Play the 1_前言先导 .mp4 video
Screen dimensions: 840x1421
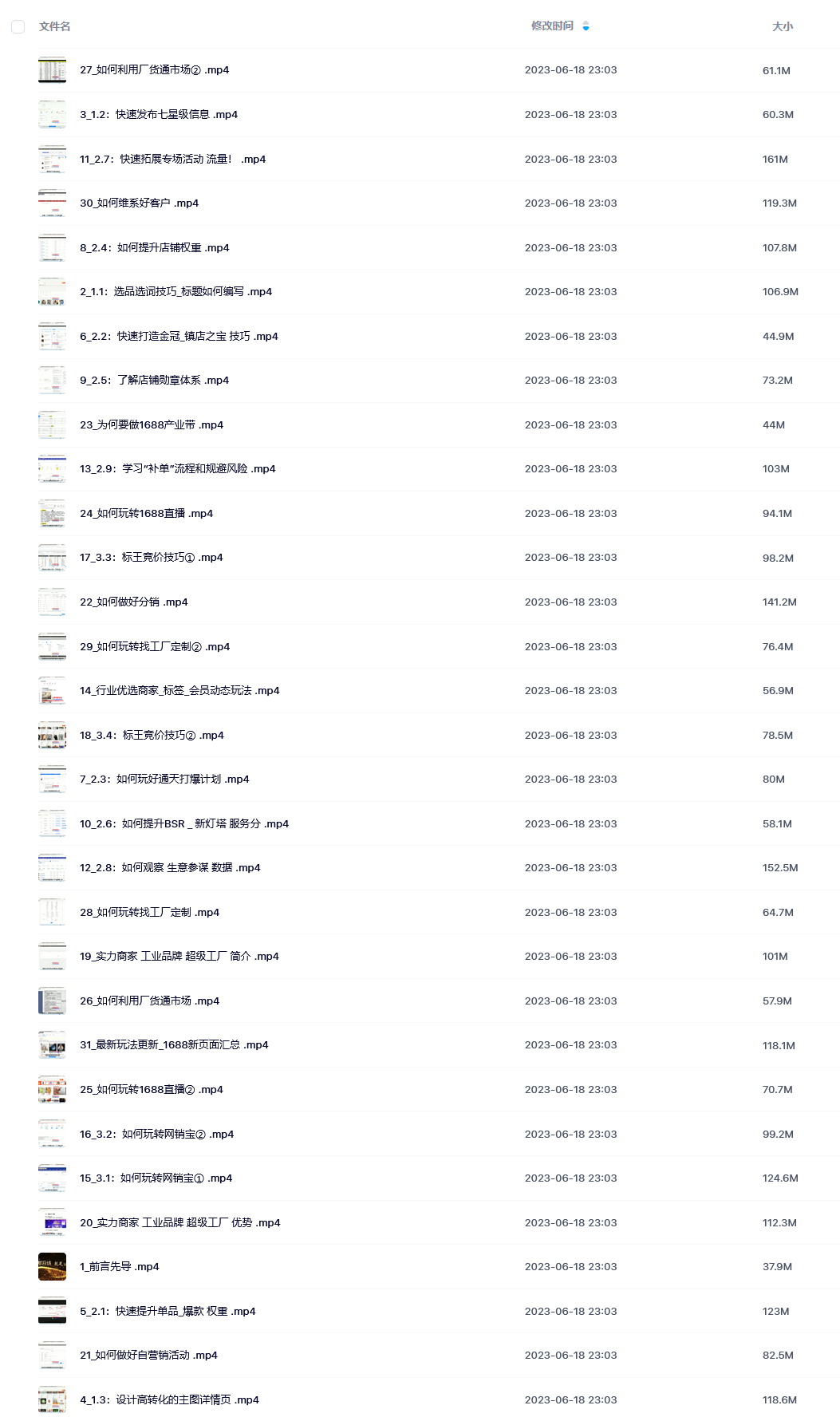[120, 1267]
